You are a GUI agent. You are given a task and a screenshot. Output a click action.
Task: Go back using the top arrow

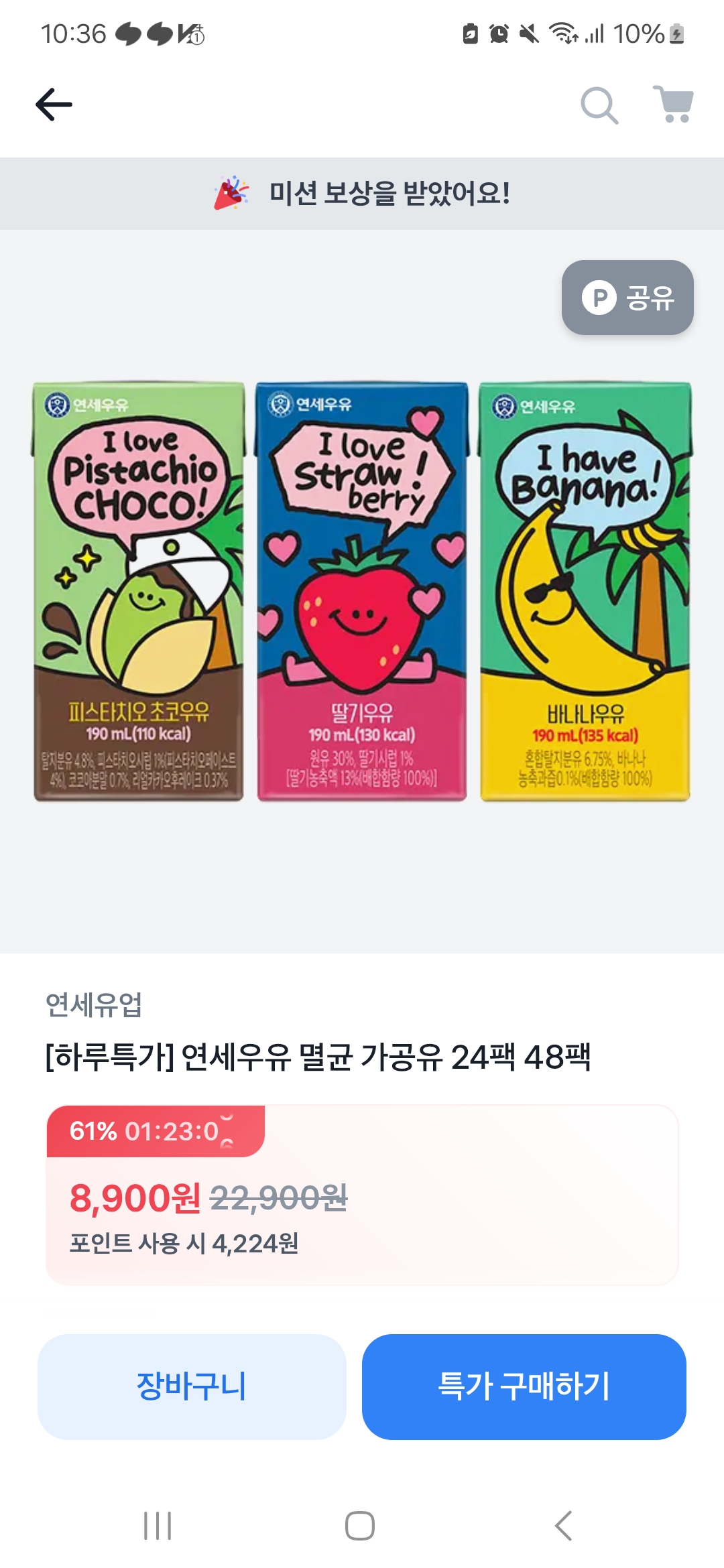pos(54,105)
